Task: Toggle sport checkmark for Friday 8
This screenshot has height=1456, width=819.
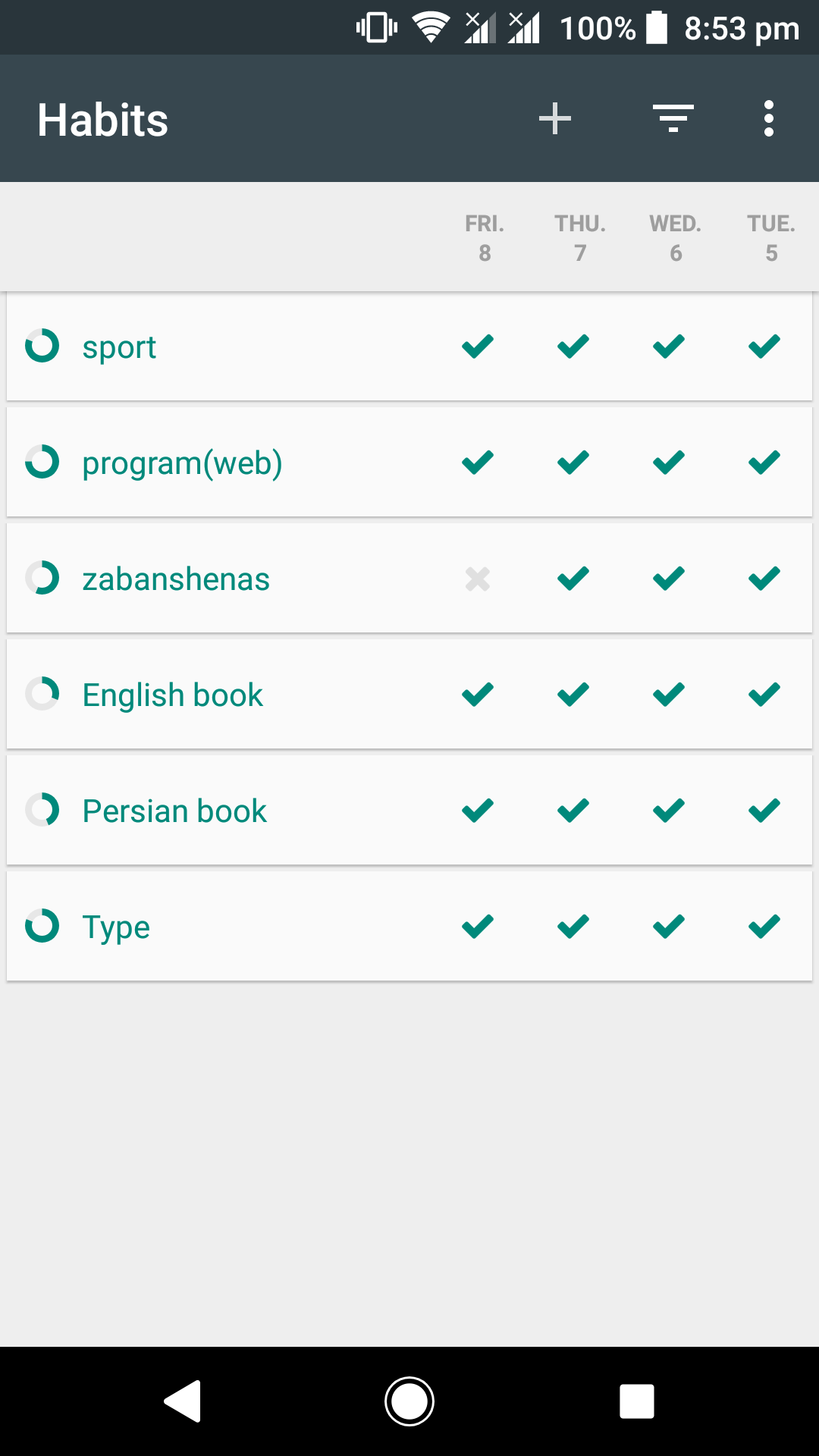Action: [478, 347]
